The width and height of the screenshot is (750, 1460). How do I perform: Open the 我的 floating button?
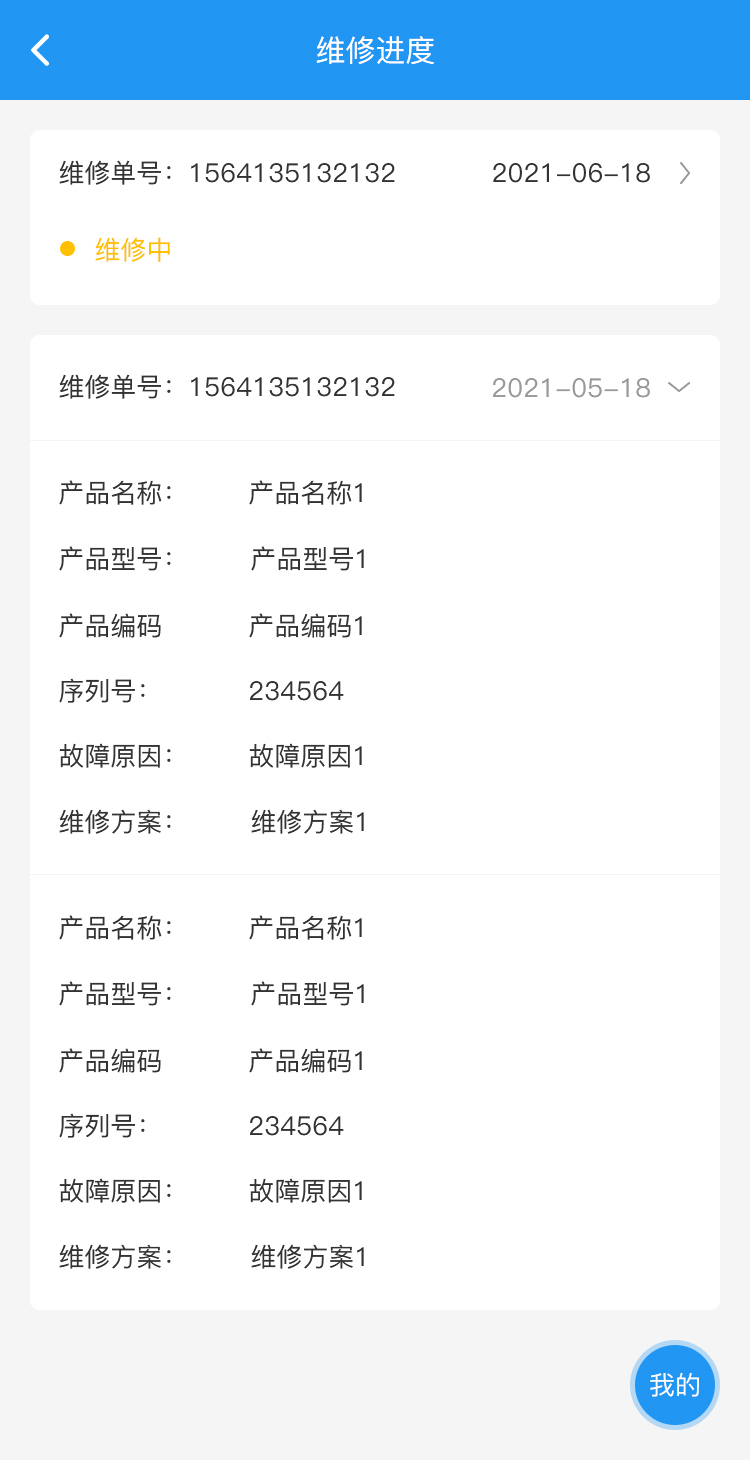[x=675, y=1385]
